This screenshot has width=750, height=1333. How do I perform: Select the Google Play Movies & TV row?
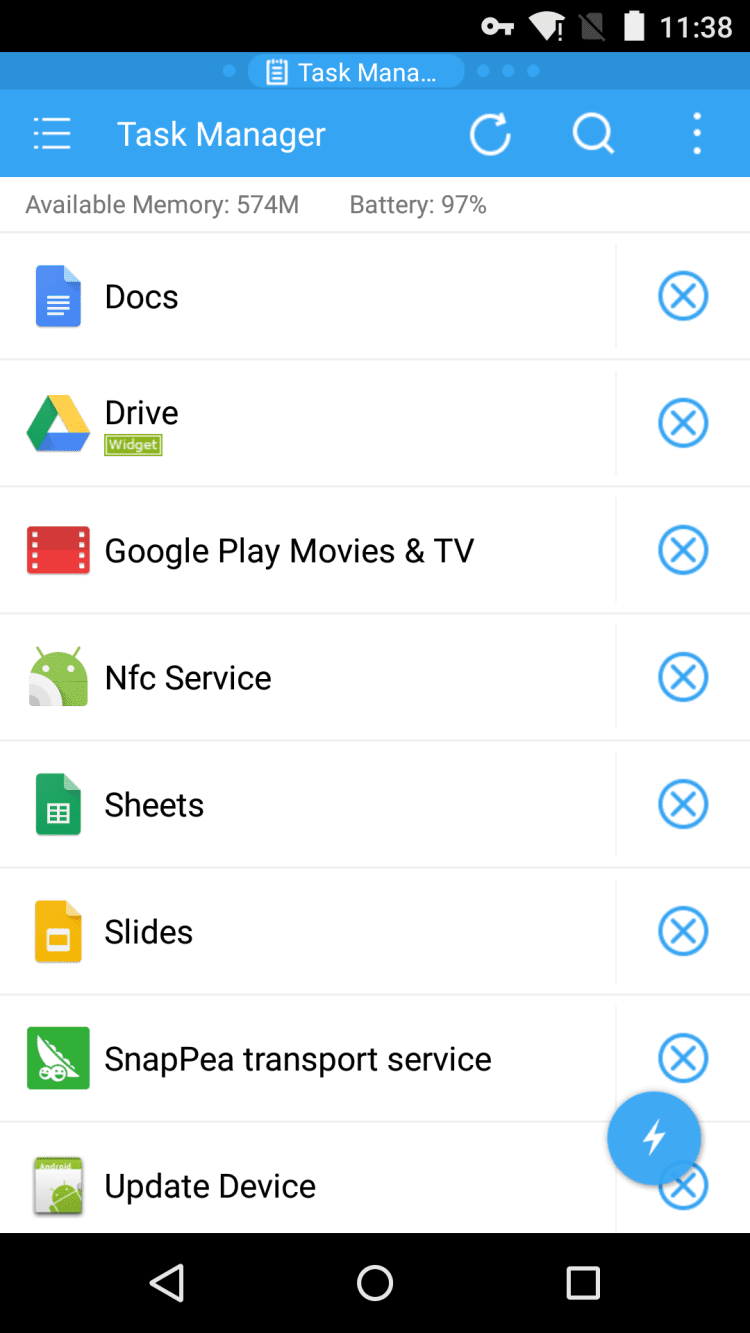pyautogui.click(x=300, y=550)
